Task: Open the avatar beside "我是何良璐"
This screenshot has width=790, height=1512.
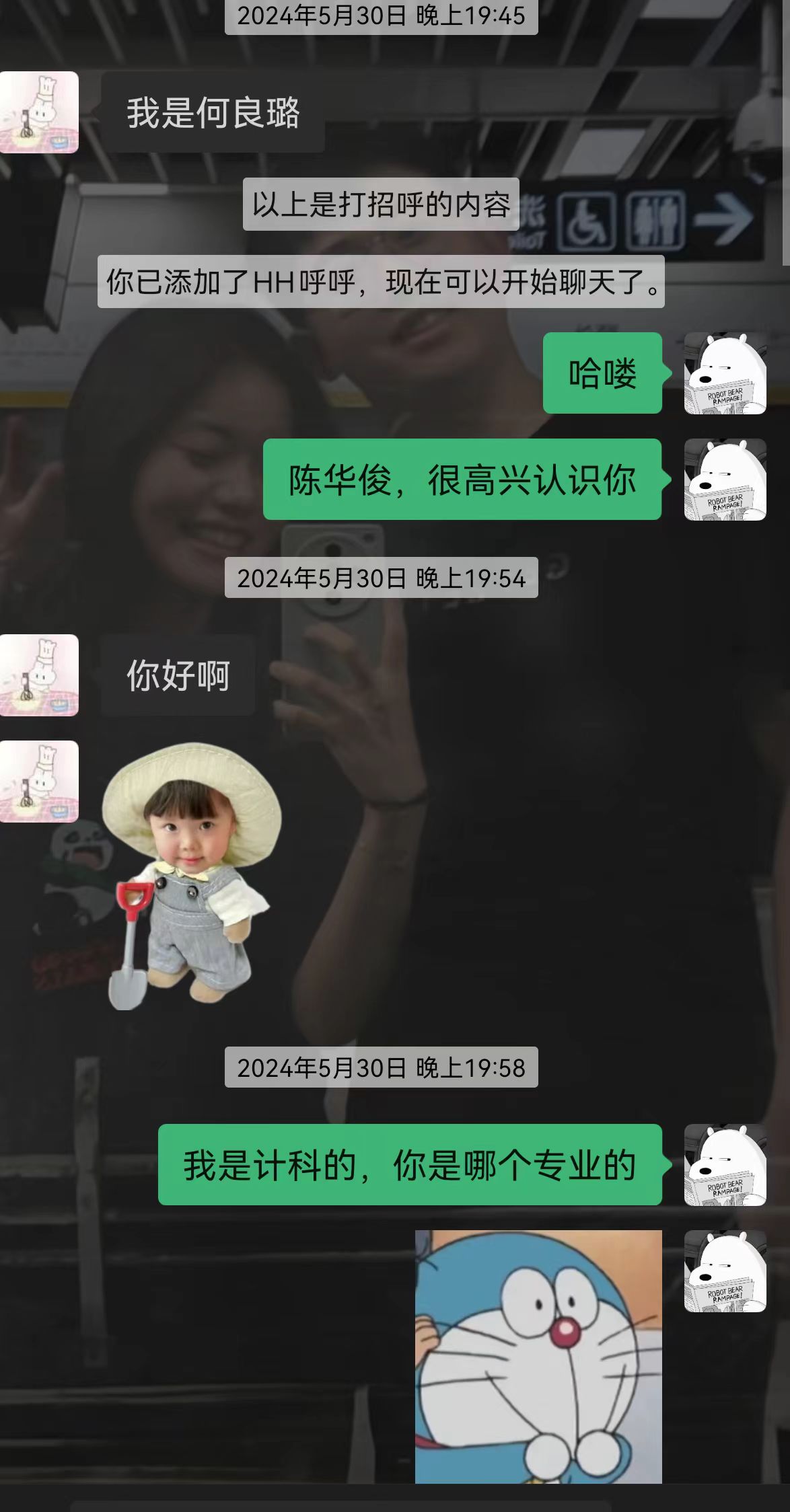Action: pyautogui.click(x=39, y=112)
